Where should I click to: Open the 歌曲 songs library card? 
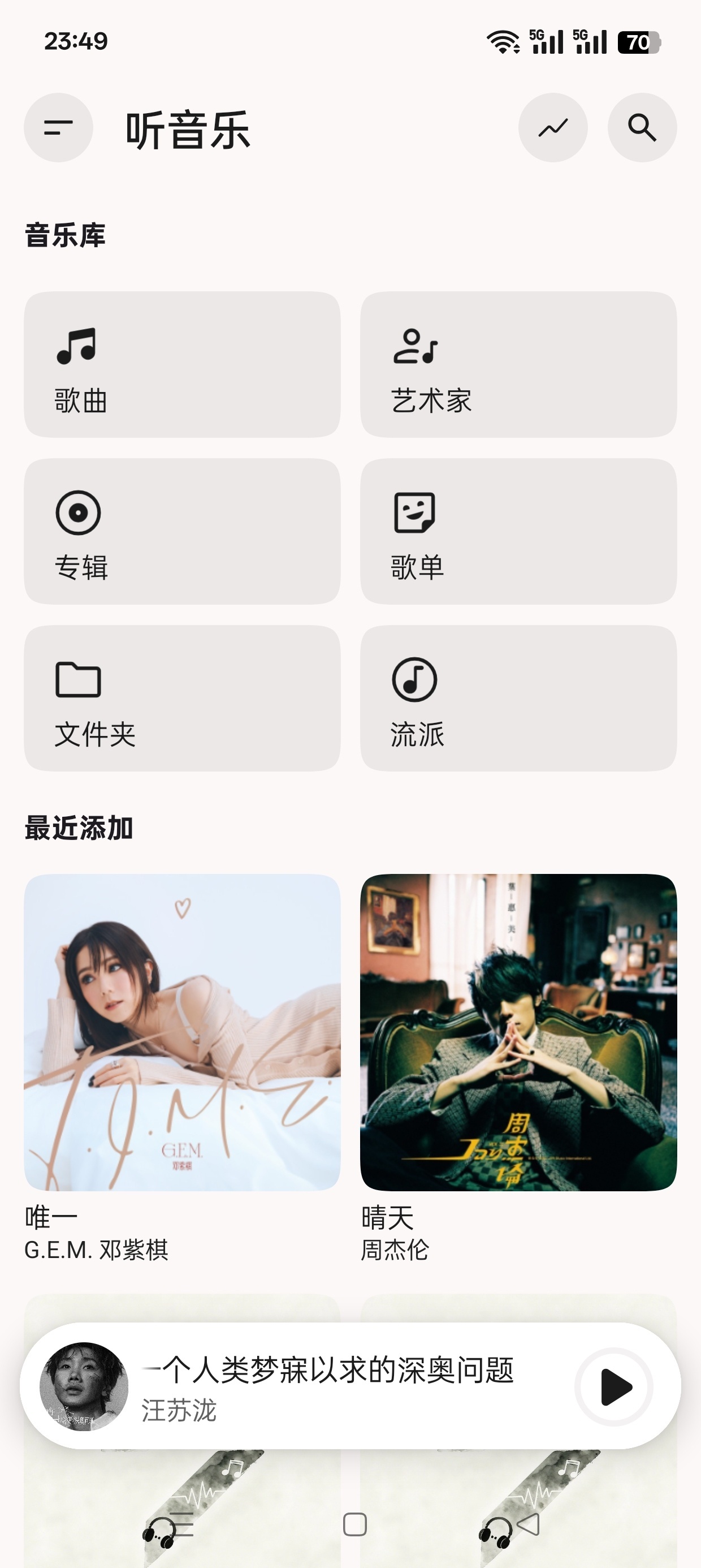point(182,365)
